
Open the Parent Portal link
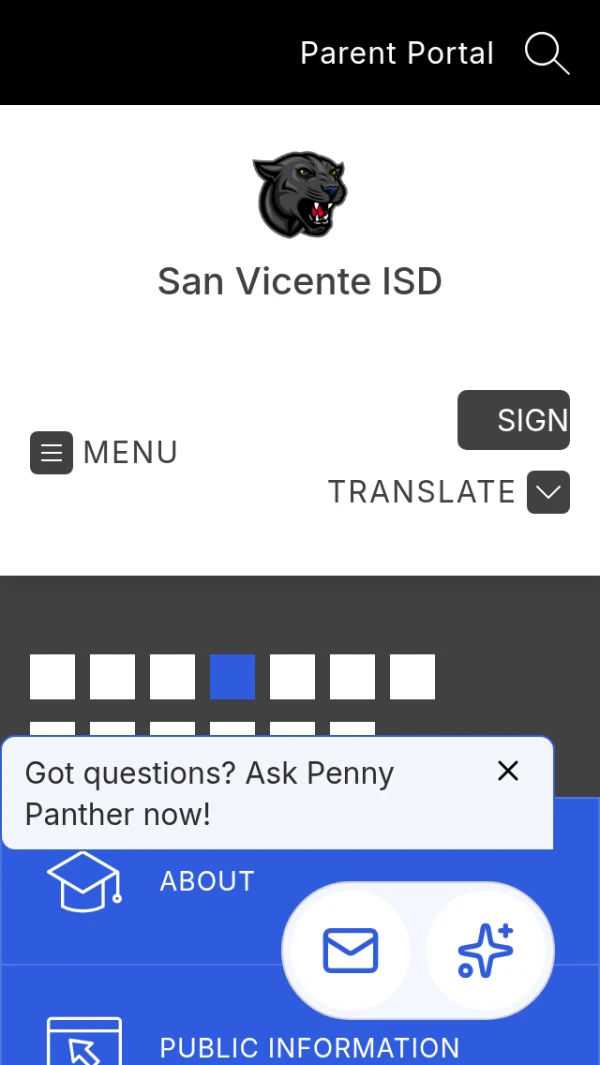(397, 53)
